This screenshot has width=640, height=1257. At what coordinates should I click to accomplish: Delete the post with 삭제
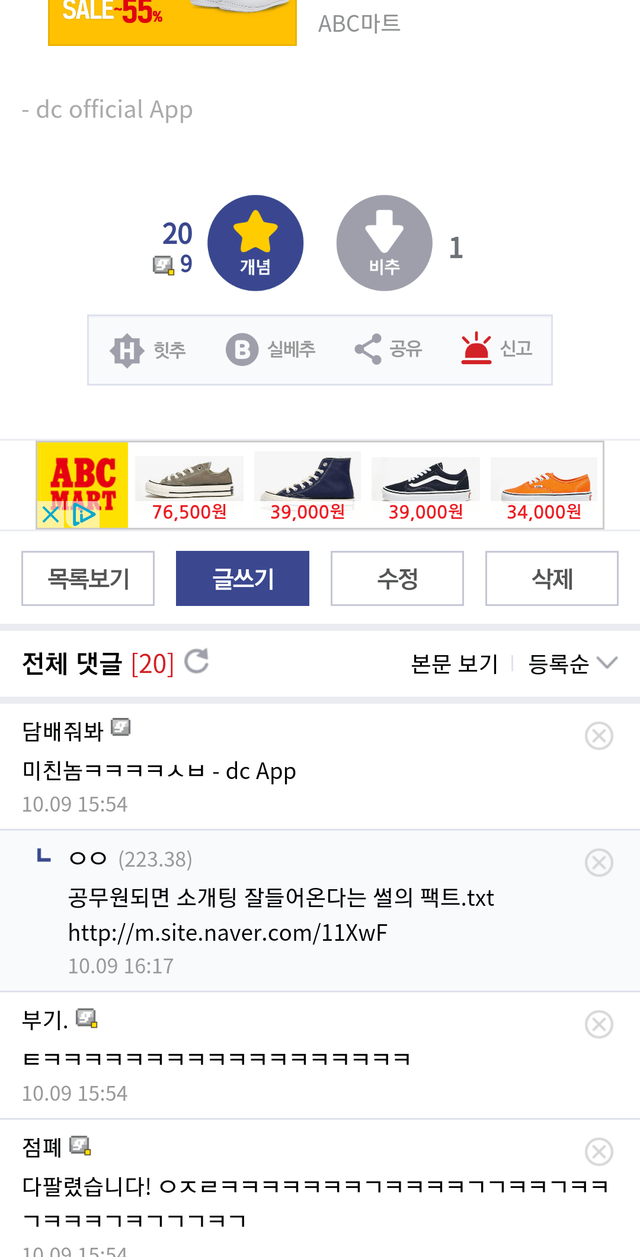click(552, 578)
